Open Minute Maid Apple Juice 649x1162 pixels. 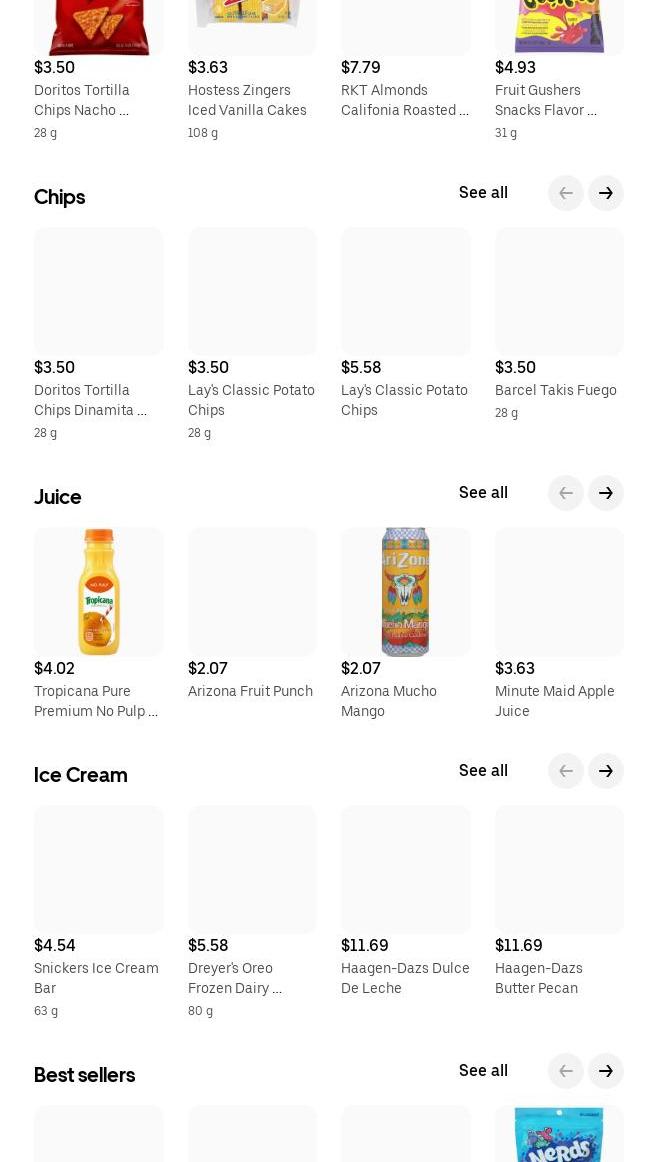[559, 592]
